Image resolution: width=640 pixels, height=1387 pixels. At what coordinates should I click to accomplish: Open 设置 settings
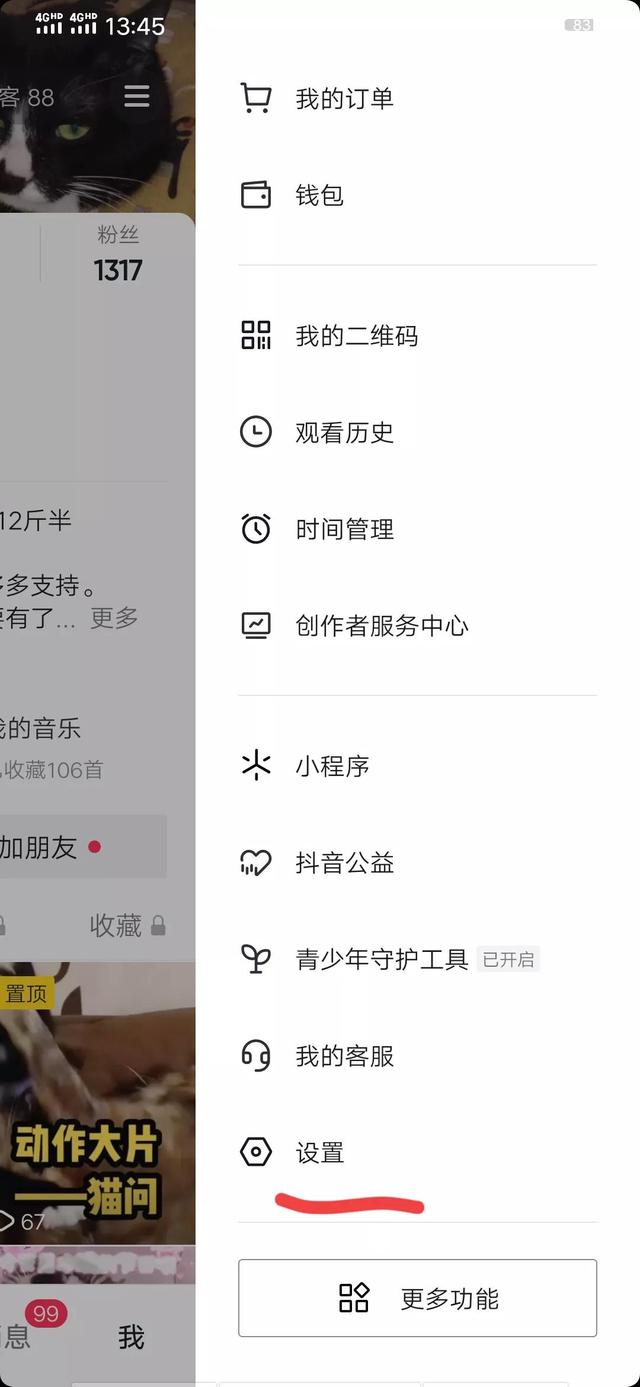pos(319,1153)
